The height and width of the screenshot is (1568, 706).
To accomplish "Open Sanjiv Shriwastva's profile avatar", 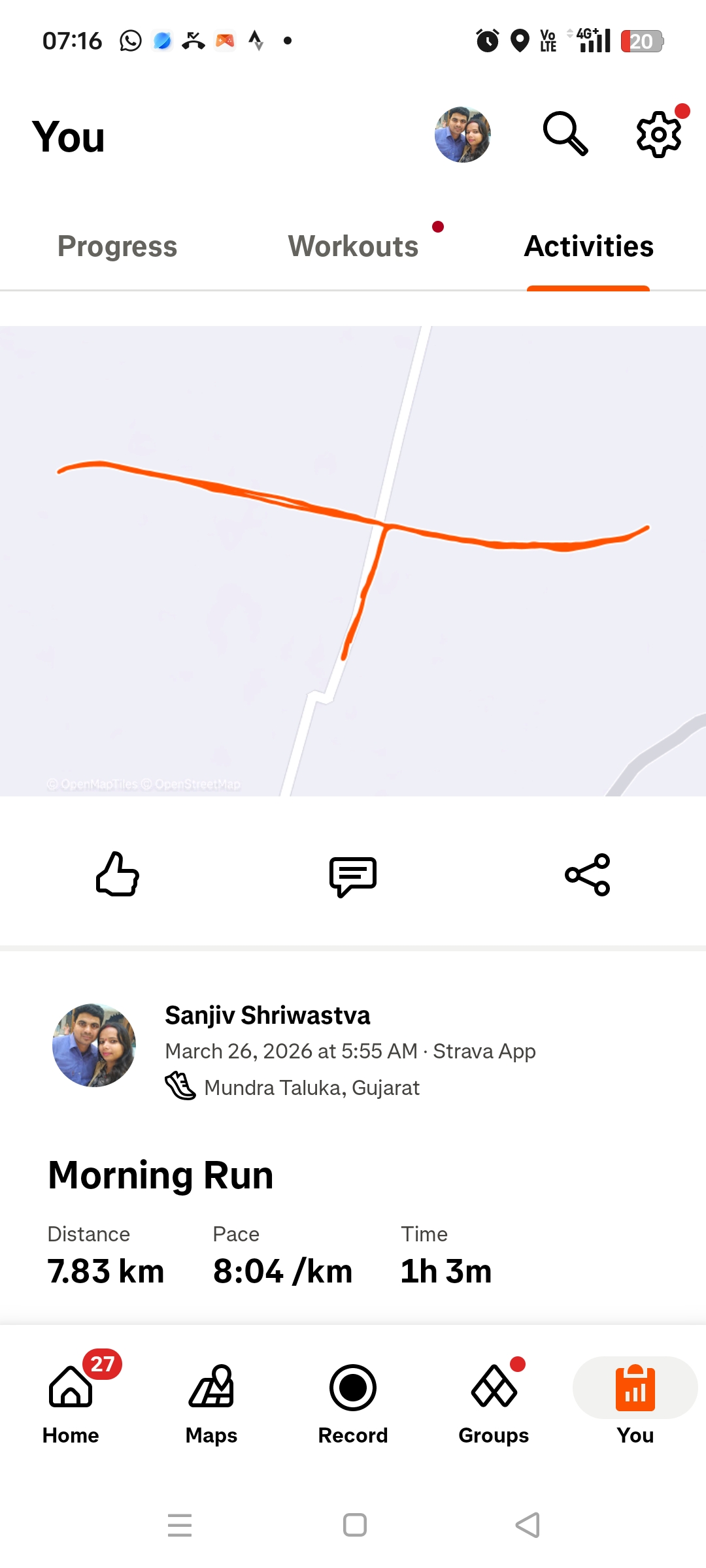I will coord(94,1045).
